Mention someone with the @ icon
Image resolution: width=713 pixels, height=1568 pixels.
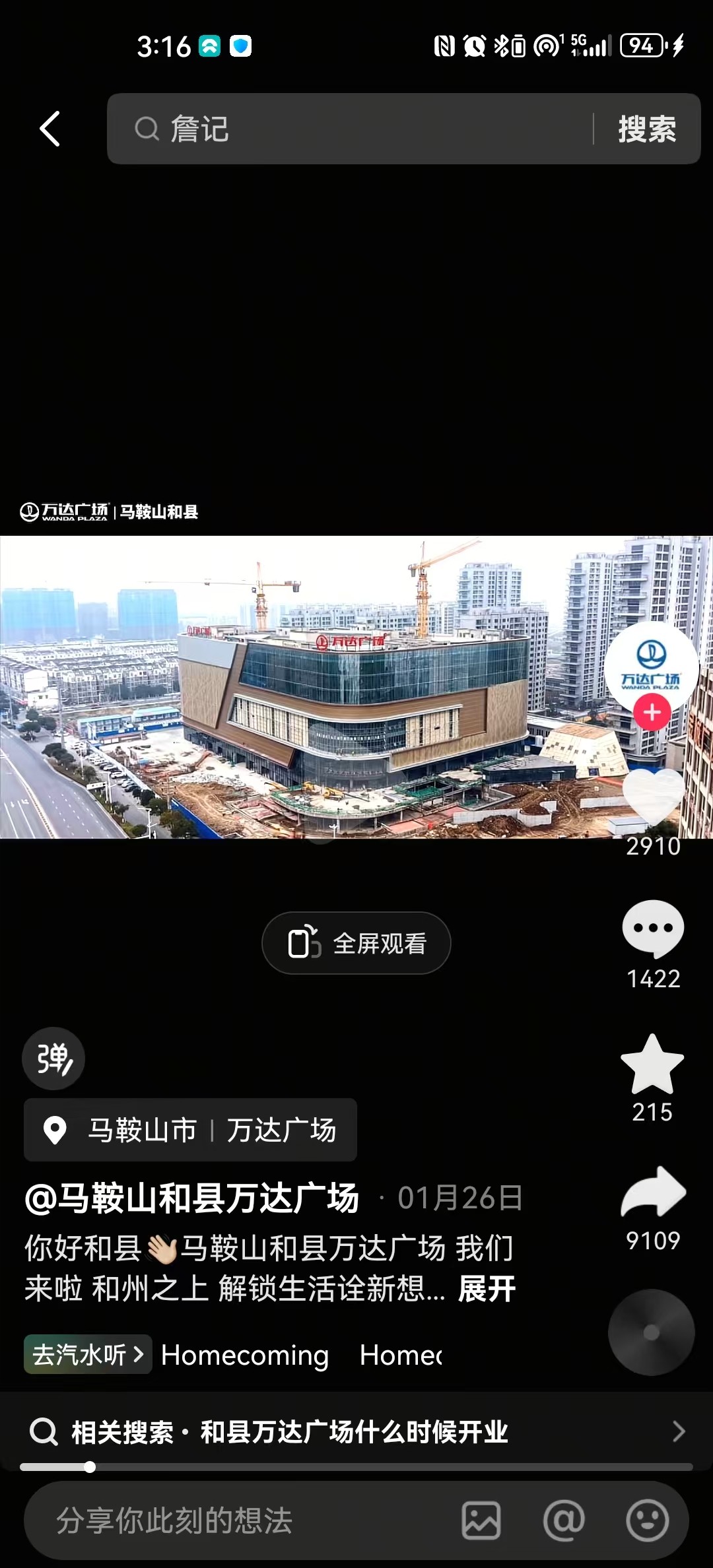(564, 1520)
